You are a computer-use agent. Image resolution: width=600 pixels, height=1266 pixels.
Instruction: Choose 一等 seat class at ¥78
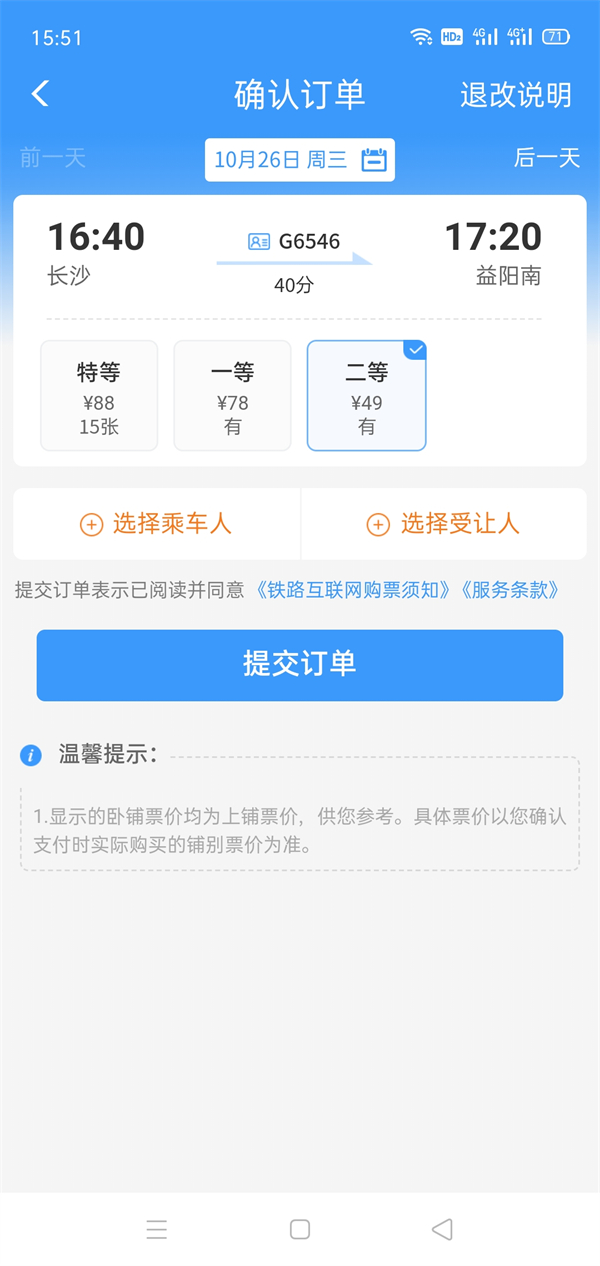(232, 396)
